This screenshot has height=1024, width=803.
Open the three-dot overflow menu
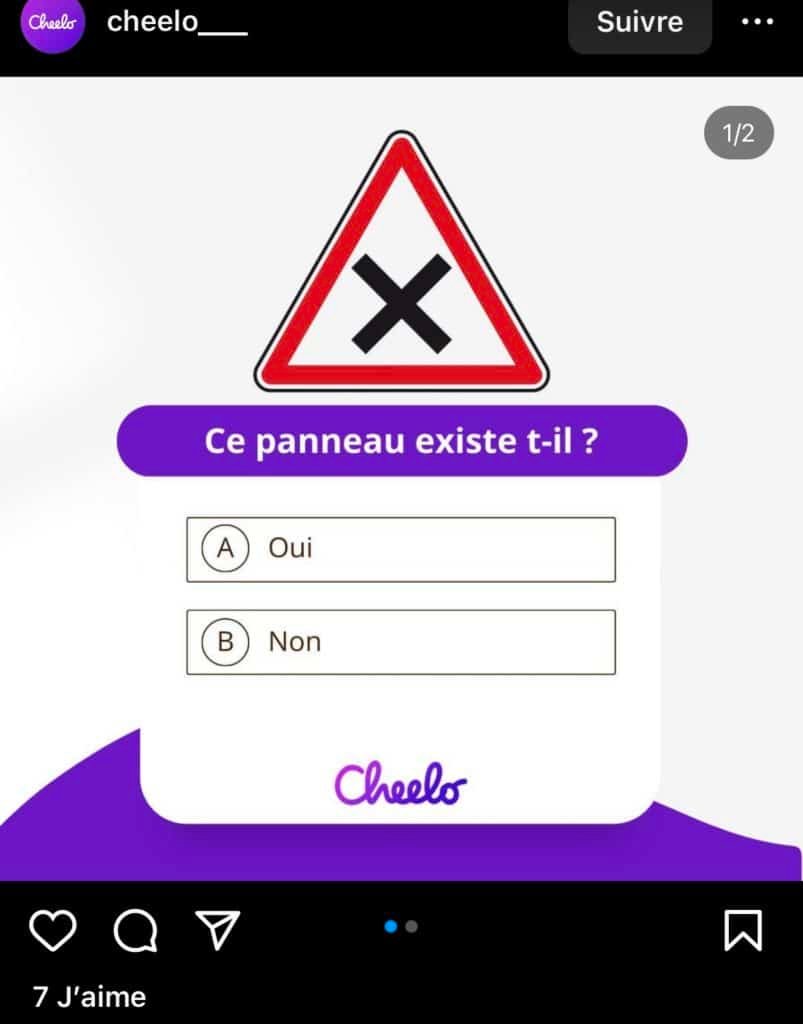[757, 23]
